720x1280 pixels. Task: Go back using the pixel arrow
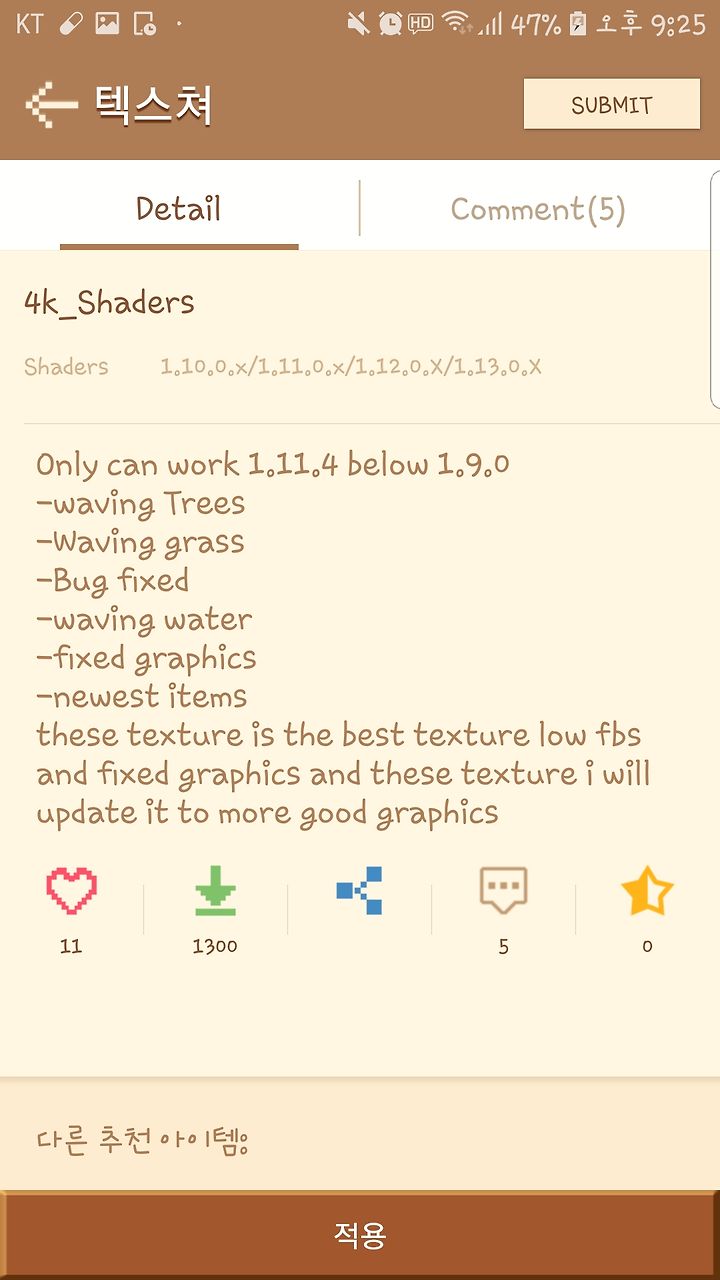pos(52,104)
